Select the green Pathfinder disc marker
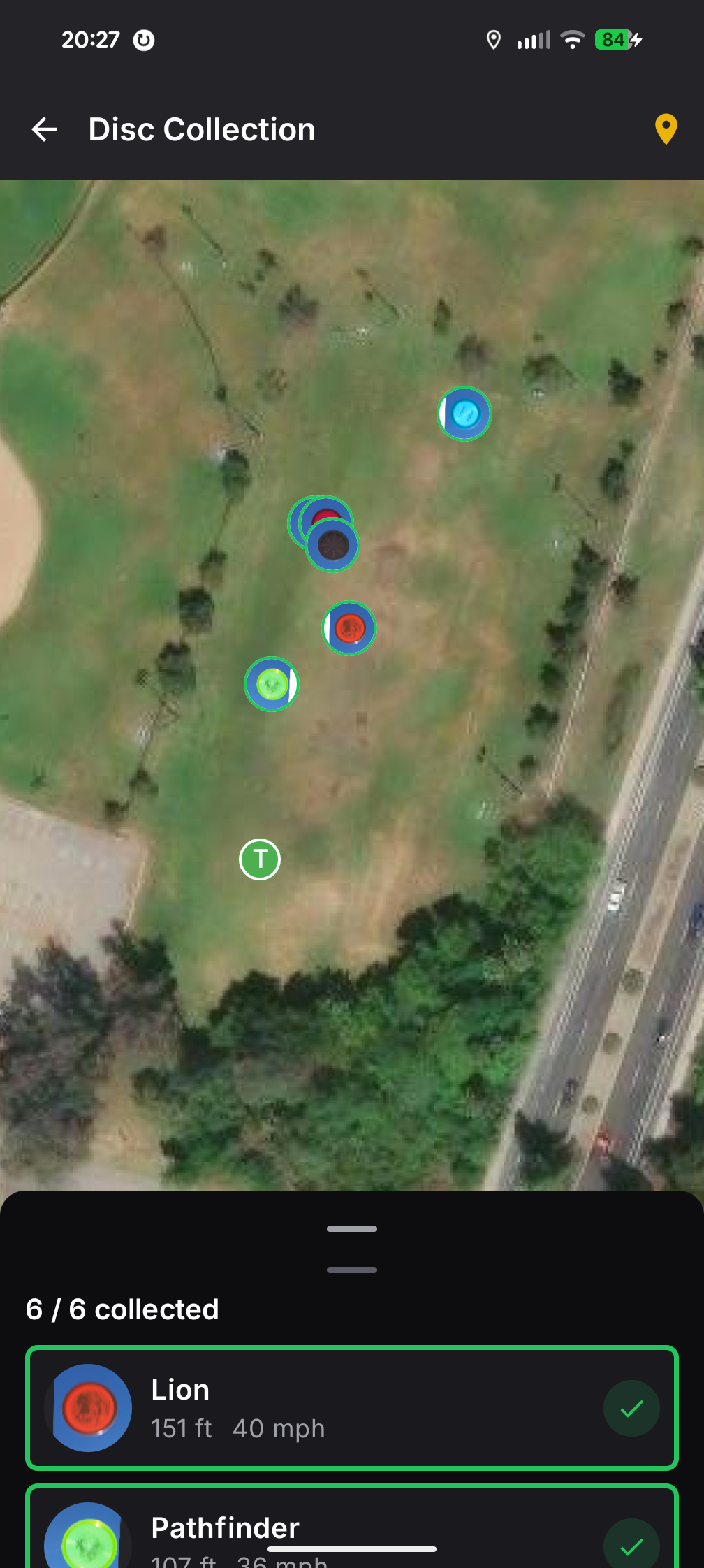Screen dimensions: 704x1568 point(272,683)
